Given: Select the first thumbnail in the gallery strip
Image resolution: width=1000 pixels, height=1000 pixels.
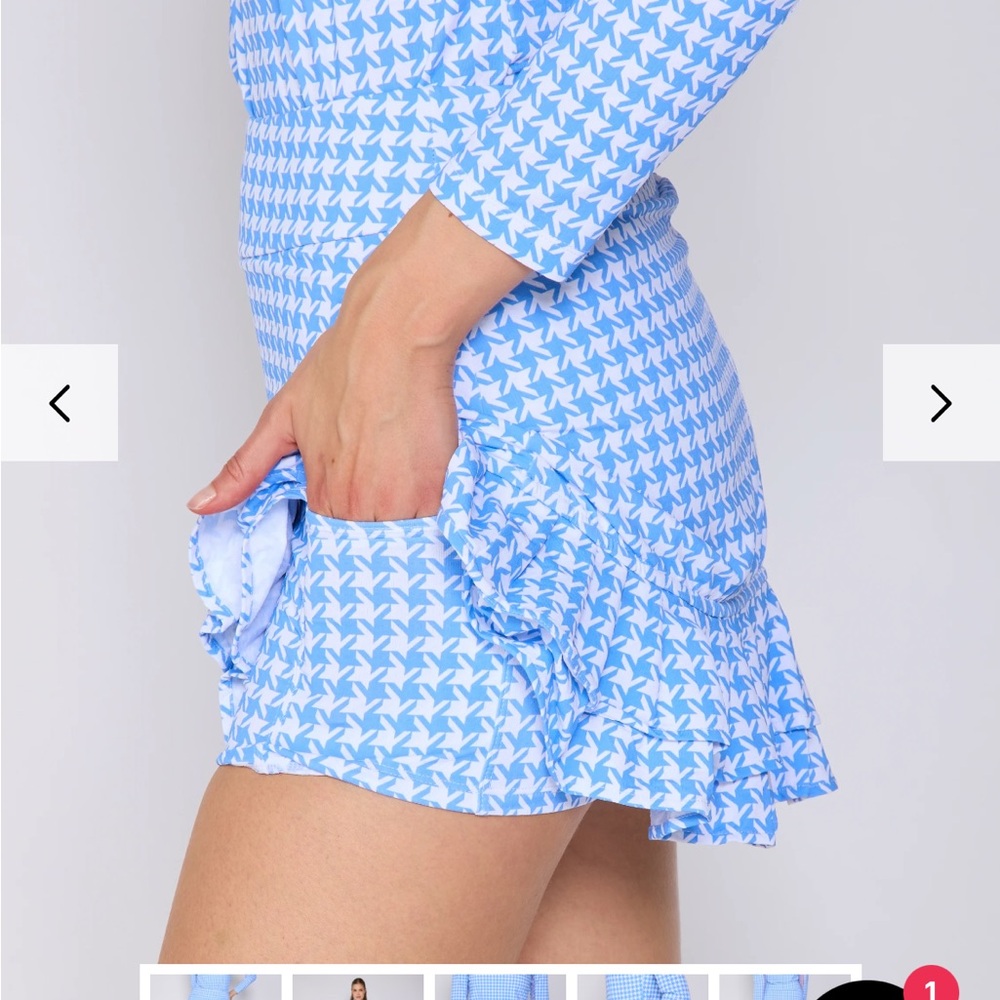Looking at the screenshot, I should point(215,988).
